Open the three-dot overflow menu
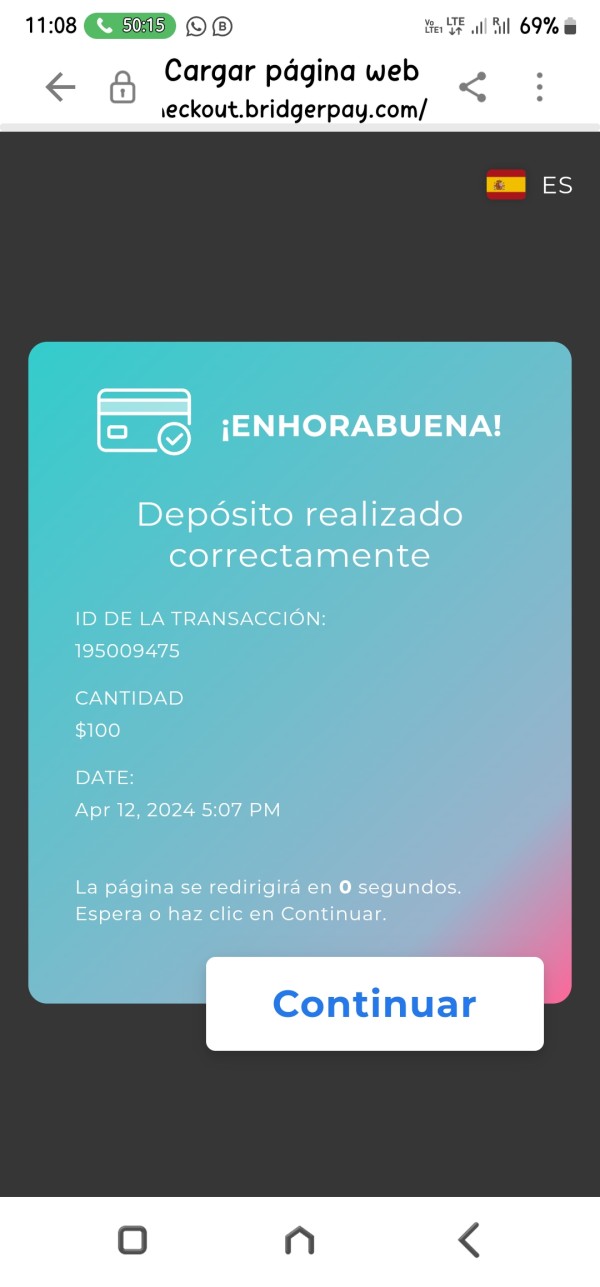 [539, 87]
